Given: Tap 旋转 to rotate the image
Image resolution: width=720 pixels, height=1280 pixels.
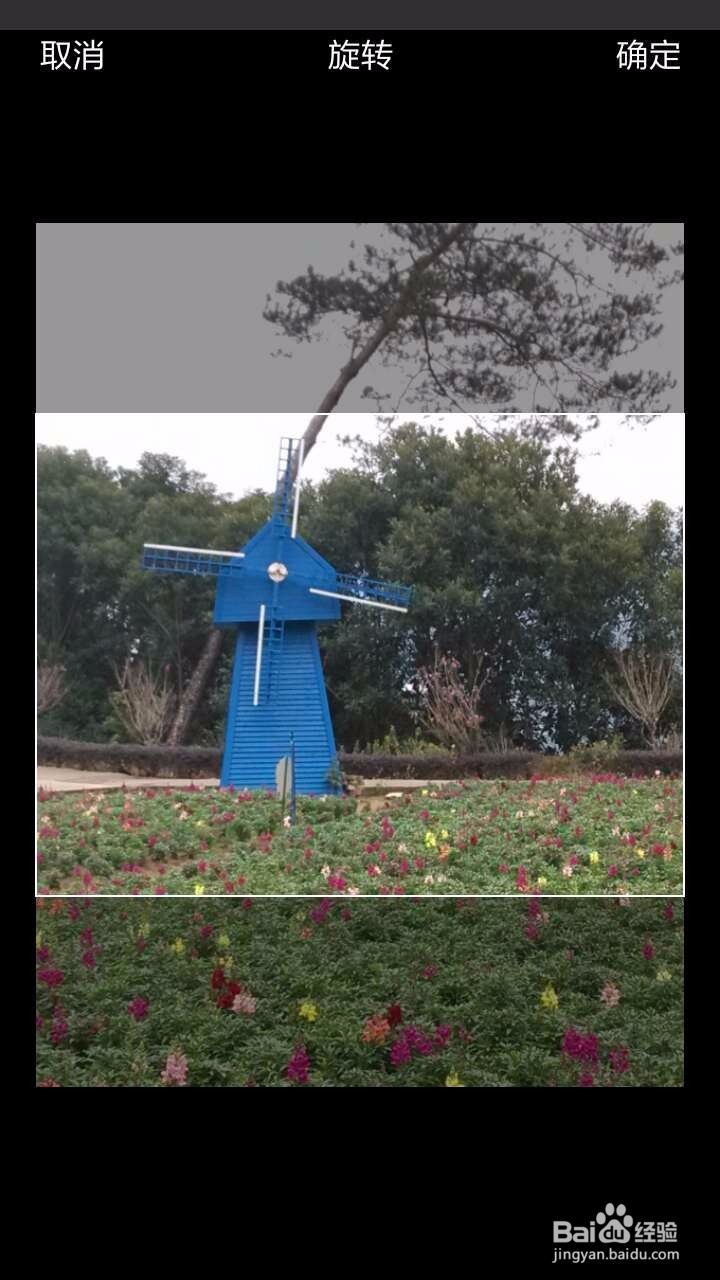Looking at the screenshot, I should [x=360, y=57].
